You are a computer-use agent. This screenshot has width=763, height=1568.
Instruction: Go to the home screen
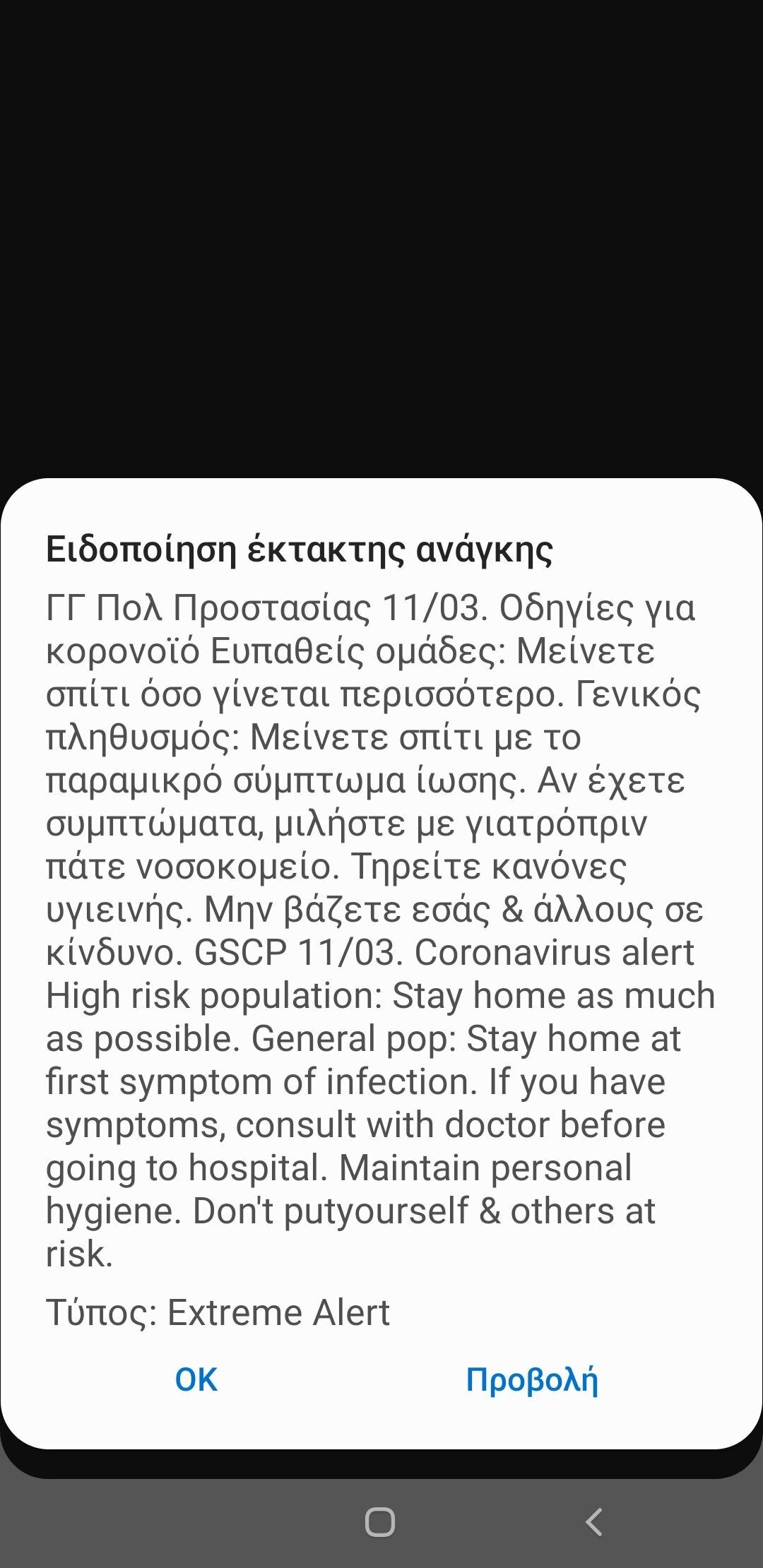click(380, 1521)
